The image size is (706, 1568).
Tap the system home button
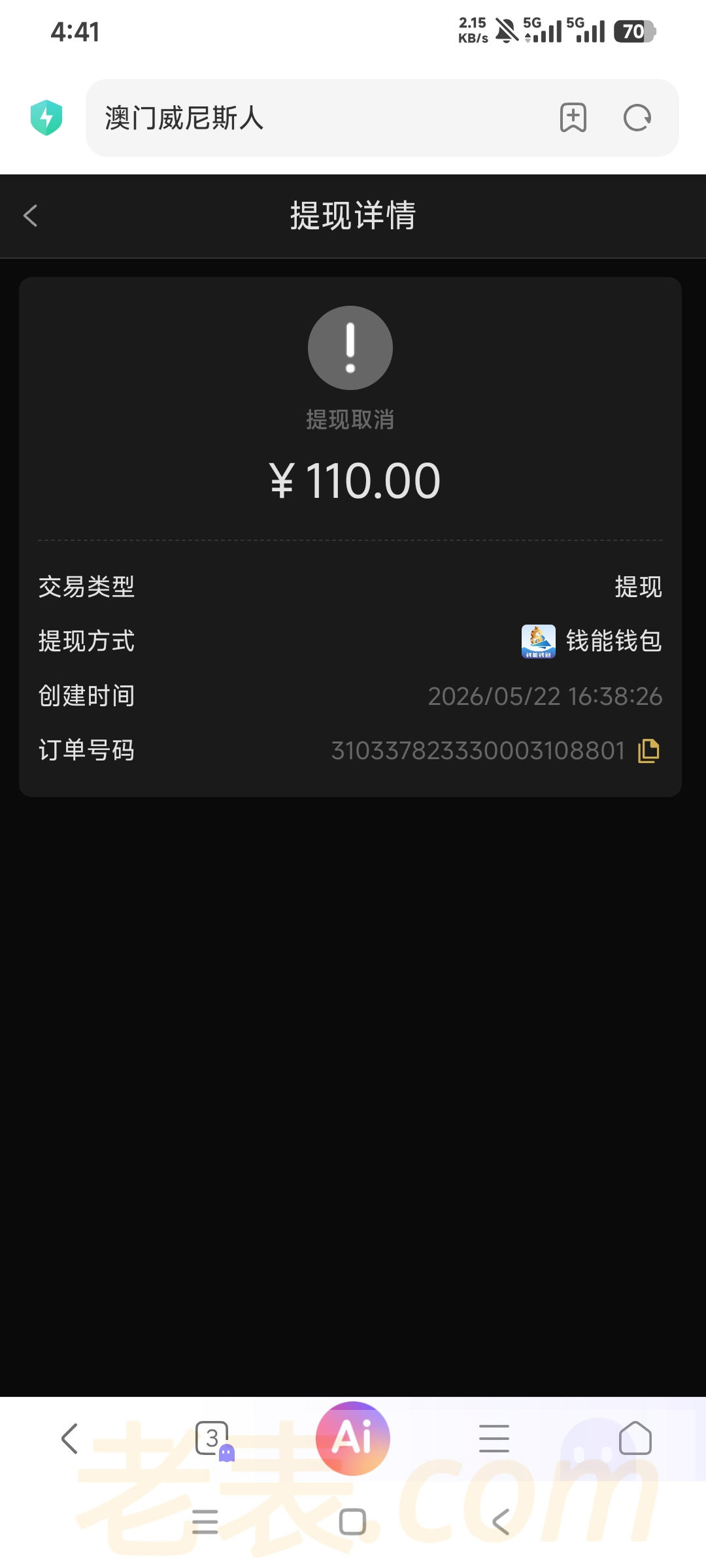pos(352,1522)
